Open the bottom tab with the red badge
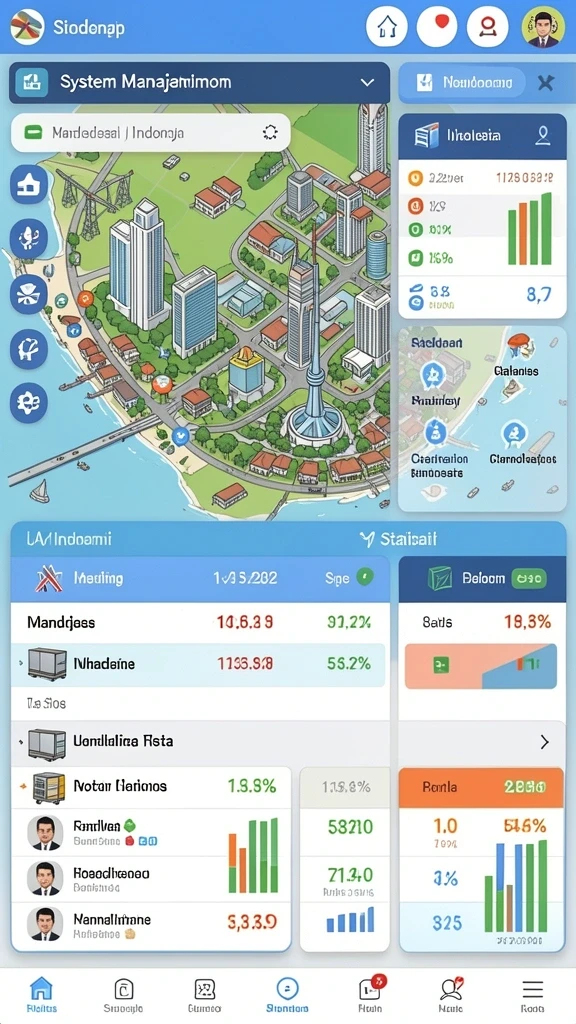 coord(370,995)
